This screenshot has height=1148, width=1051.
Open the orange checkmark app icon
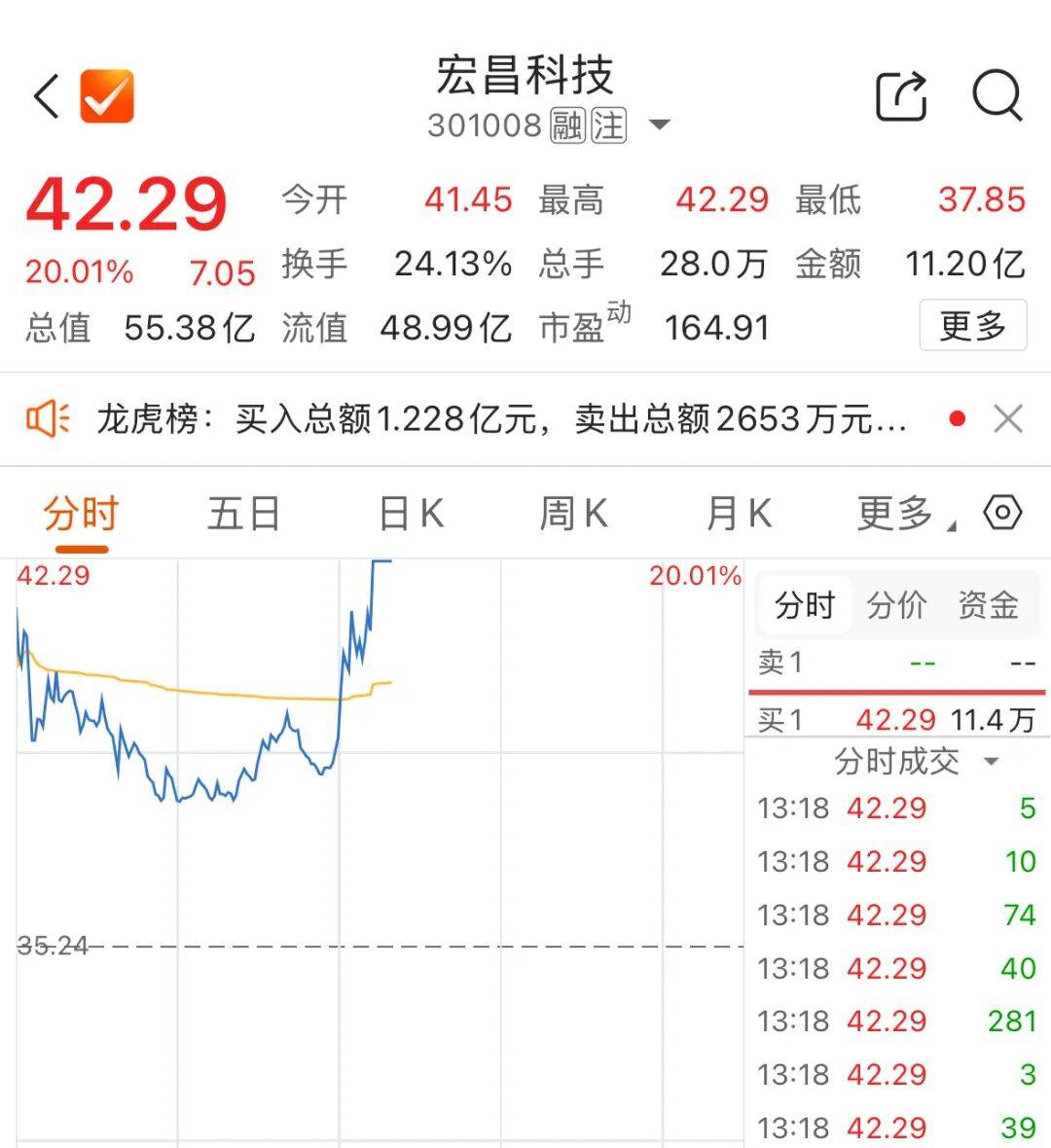107,95
